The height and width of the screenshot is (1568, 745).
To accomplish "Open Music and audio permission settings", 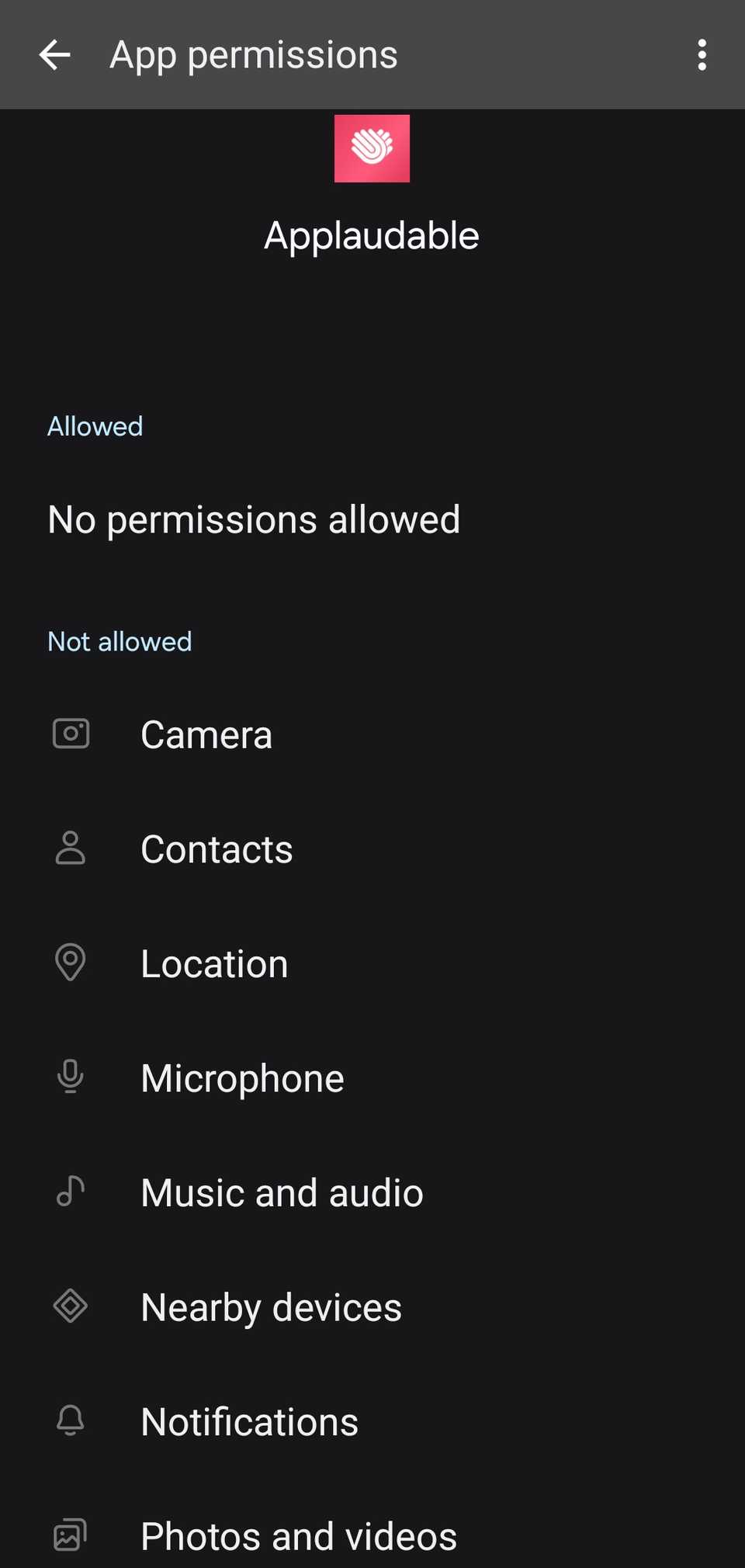I will [x=281, y=1192].
